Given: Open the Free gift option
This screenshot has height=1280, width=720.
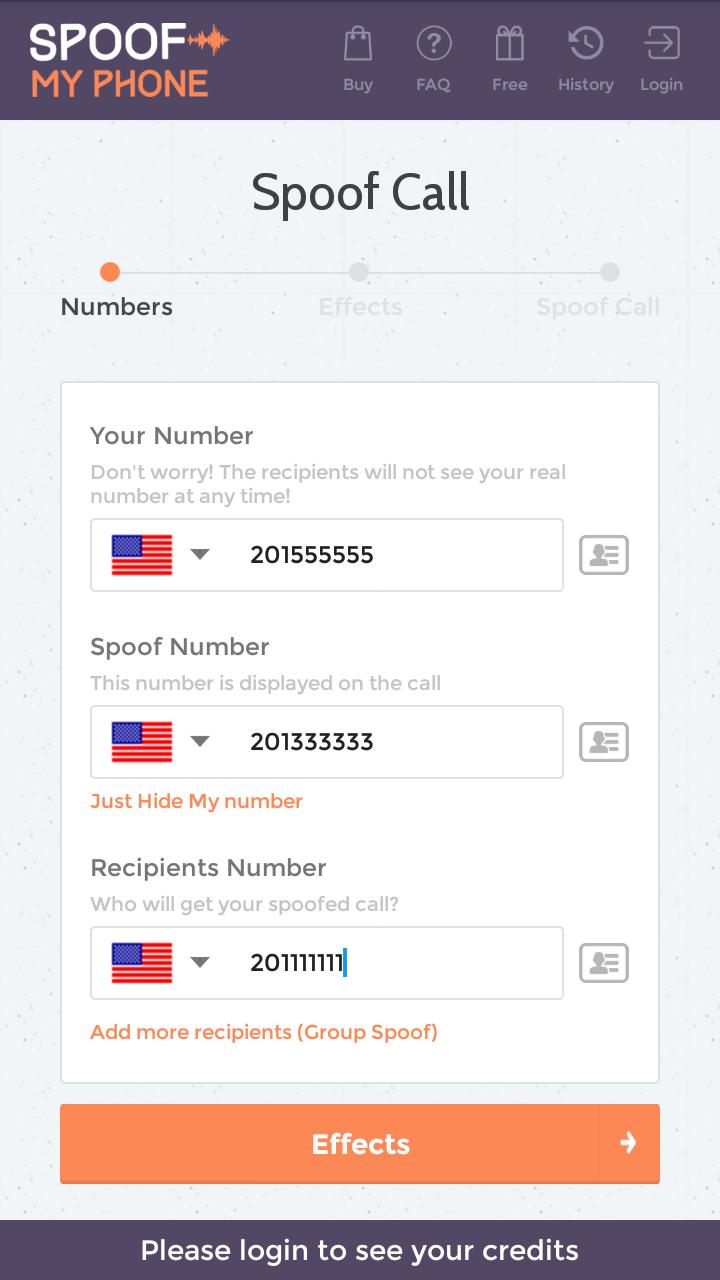Looking at the screenshot, I should click(509, 60).
